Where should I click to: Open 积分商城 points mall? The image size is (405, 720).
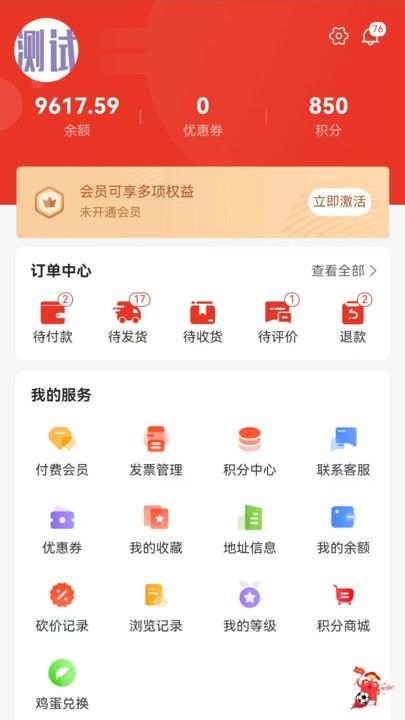[343, 608]
